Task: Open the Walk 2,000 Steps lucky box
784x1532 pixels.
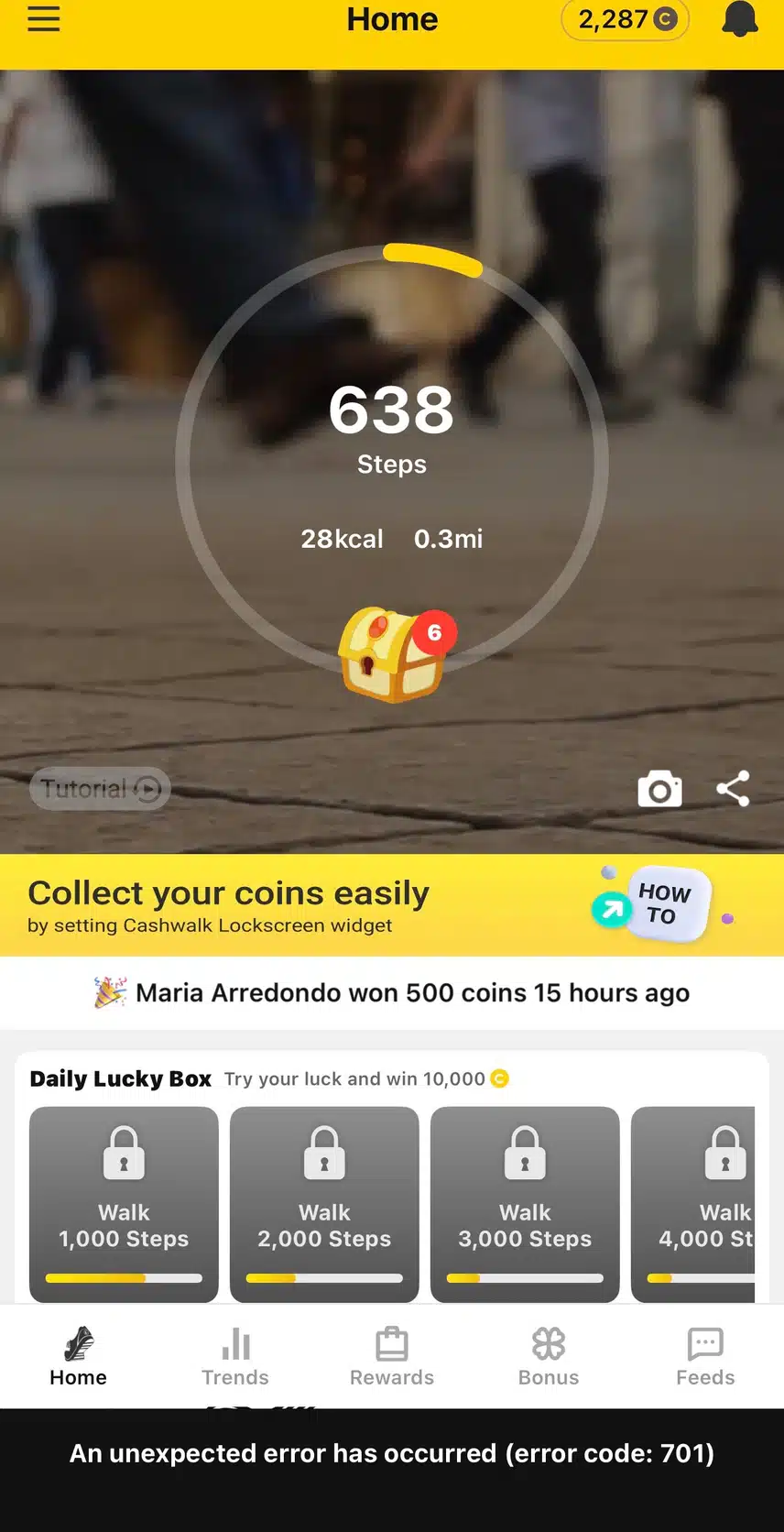Action: [324, 1203]
